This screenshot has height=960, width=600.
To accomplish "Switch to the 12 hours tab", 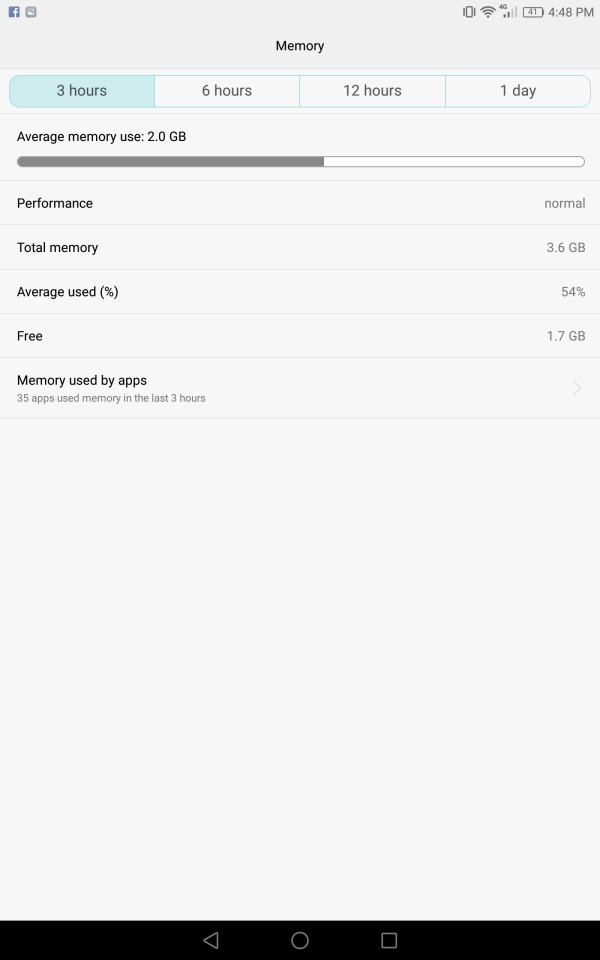I will click(x=372, y=91).
